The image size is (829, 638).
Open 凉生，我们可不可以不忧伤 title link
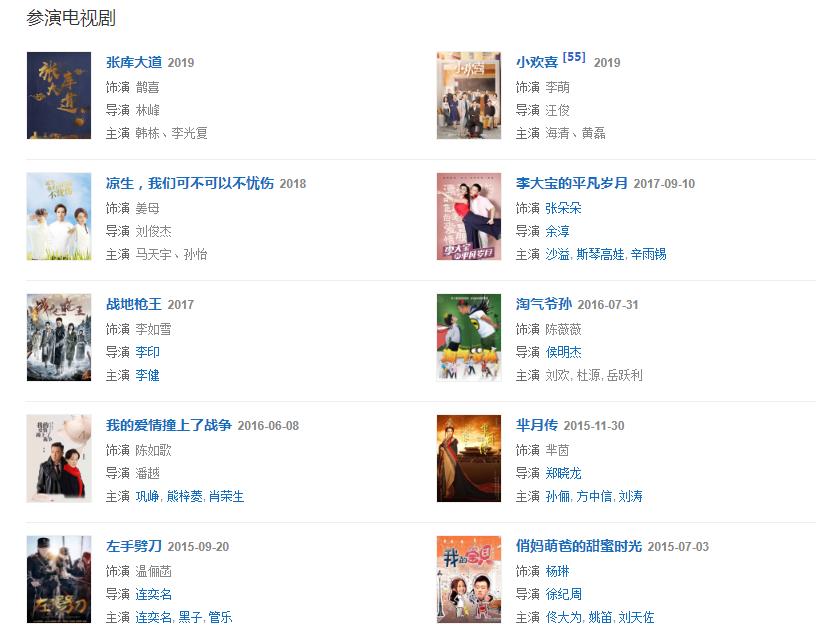190,183
